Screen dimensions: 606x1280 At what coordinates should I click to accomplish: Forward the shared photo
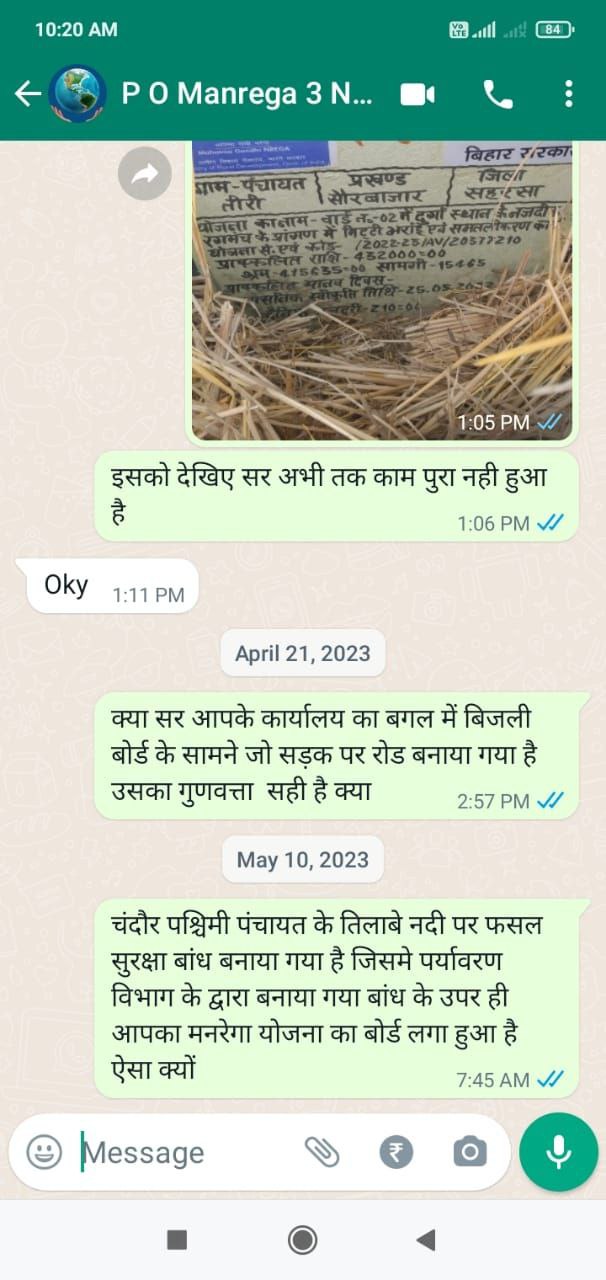click(x=145, y=174)
